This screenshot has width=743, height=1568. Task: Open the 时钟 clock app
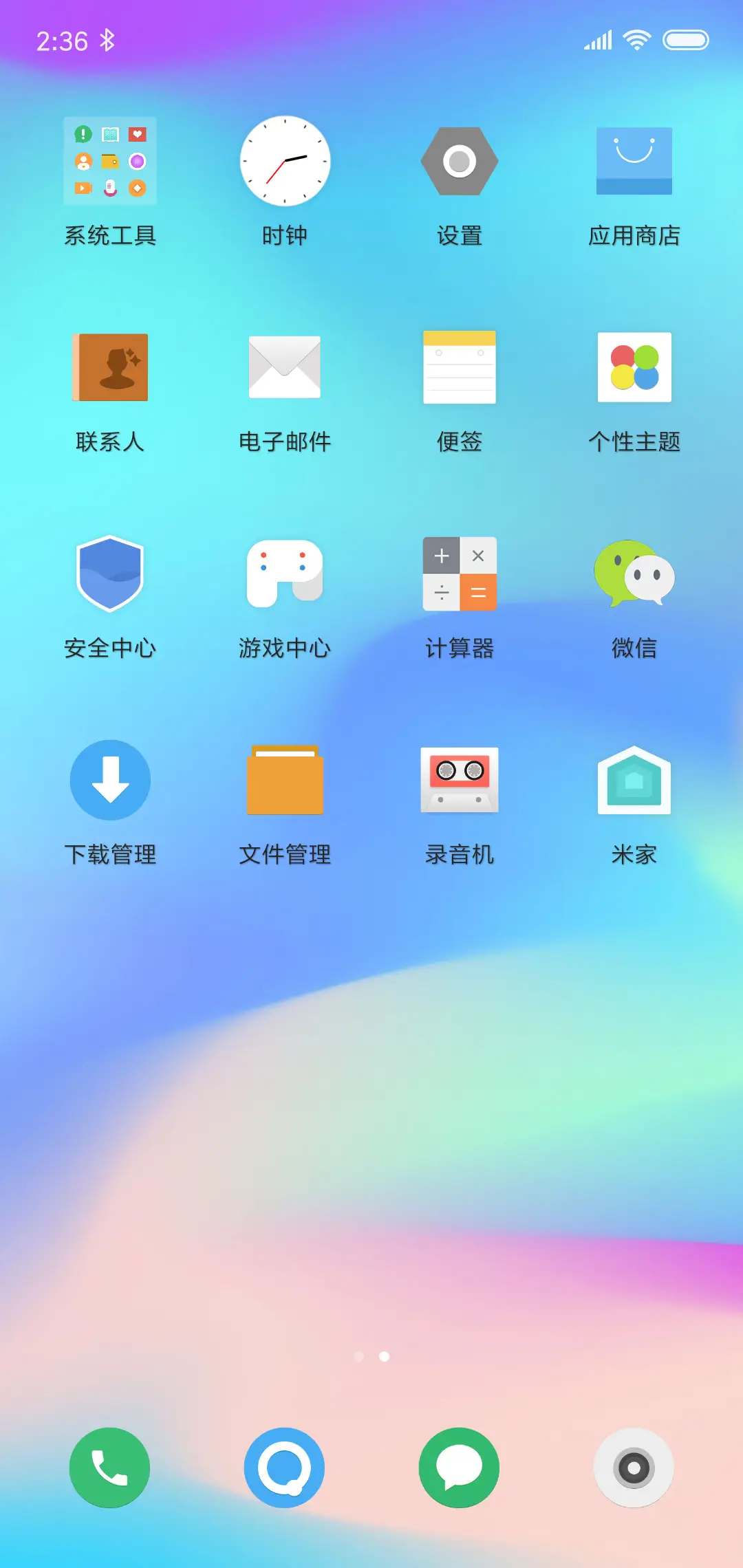coord(285,160)
